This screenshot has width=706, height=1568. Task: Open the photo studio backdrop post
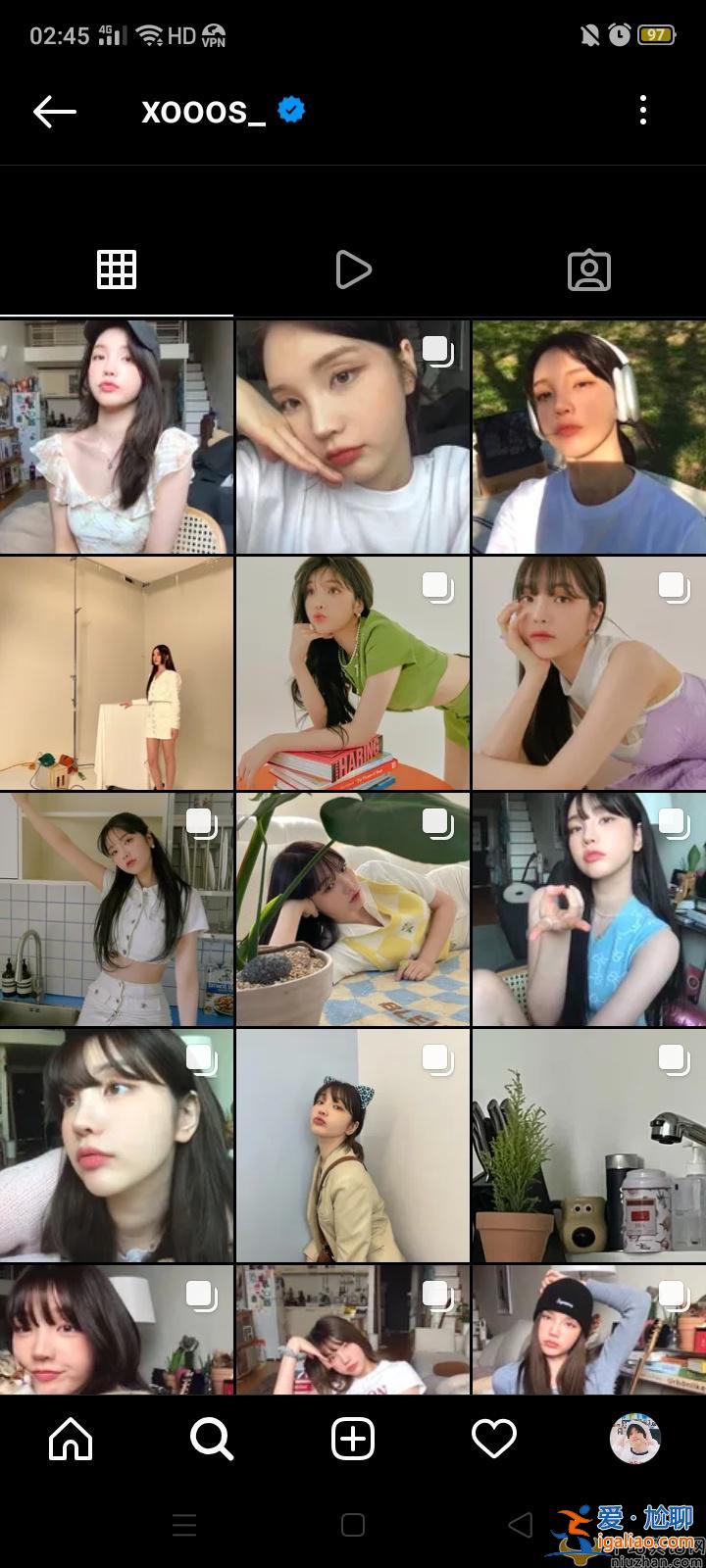tap(117, 673)
